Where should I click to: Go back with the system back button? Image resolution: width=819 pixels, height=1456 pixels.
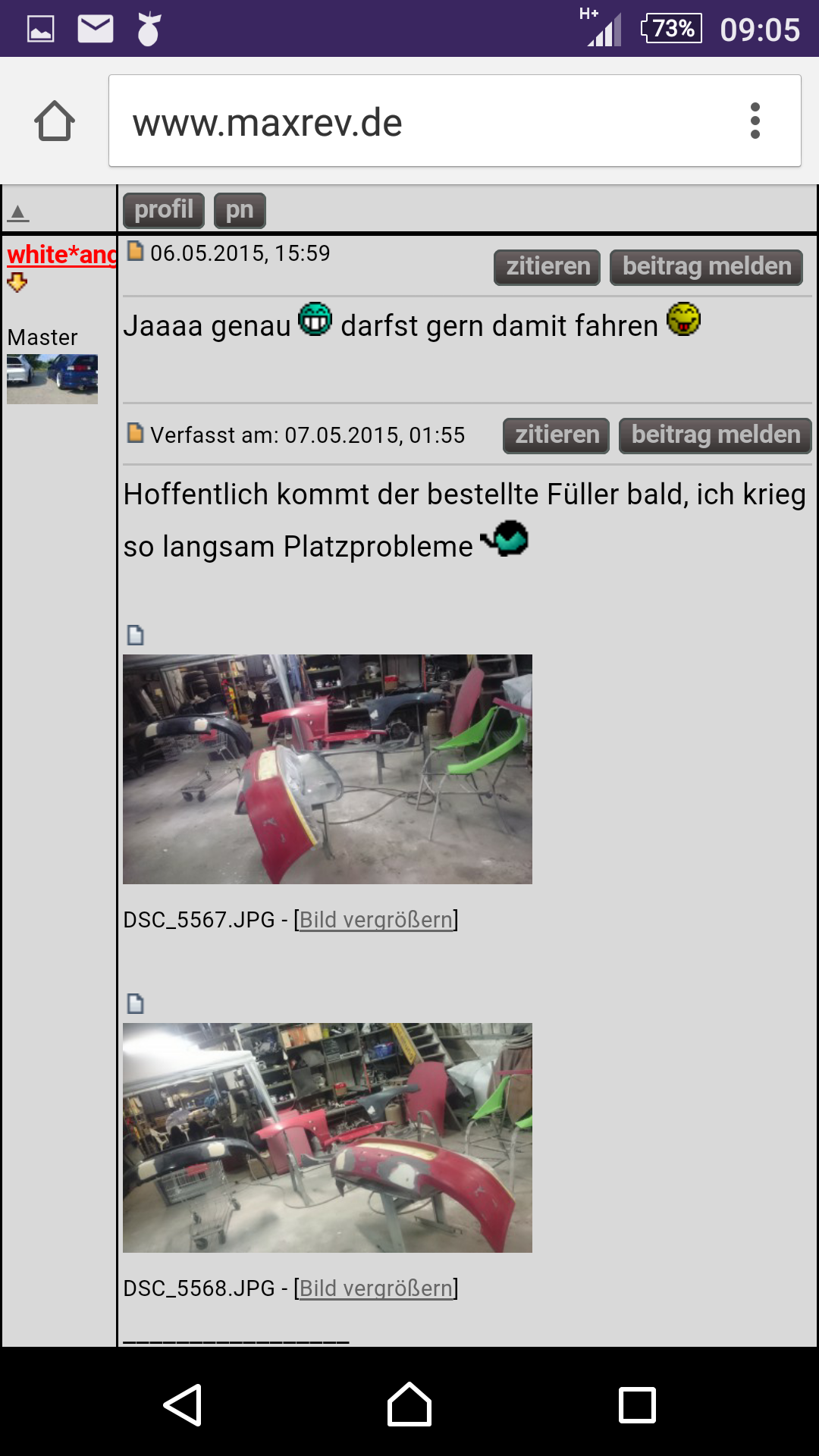pos(182,1405)
